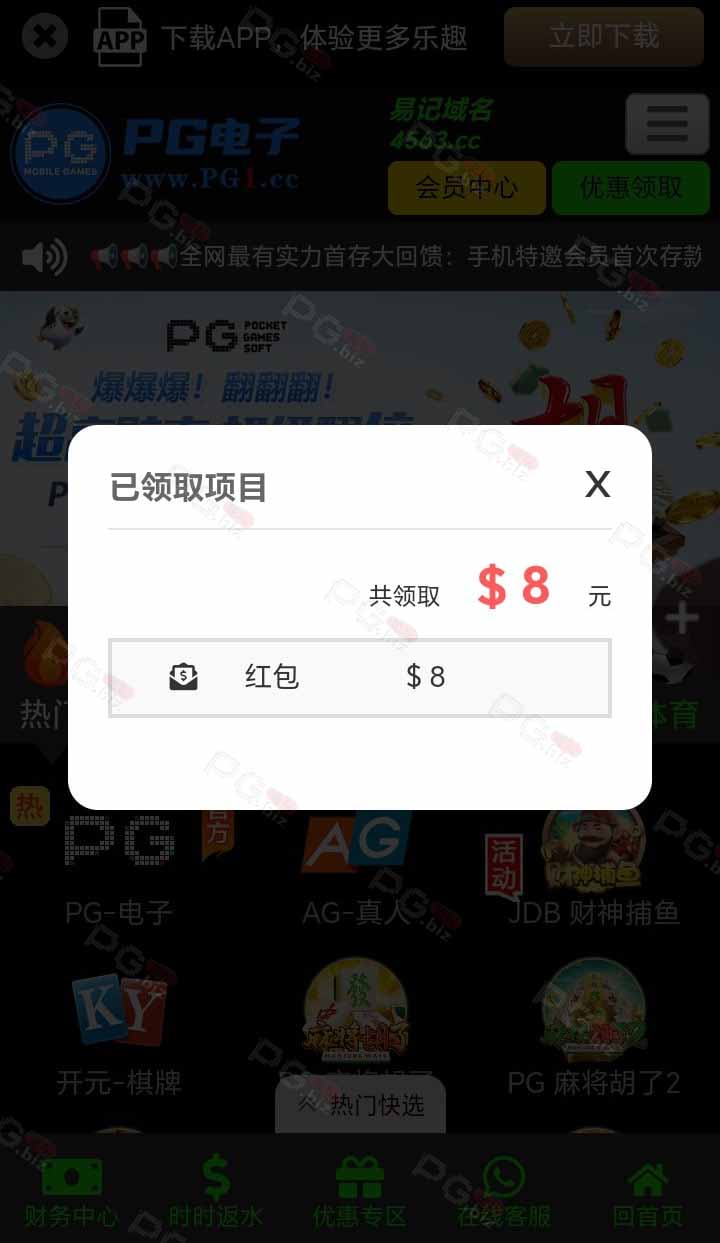Open 时时返水
Viewport: 720px width, 1243px height.
(x=216, y=1192)
